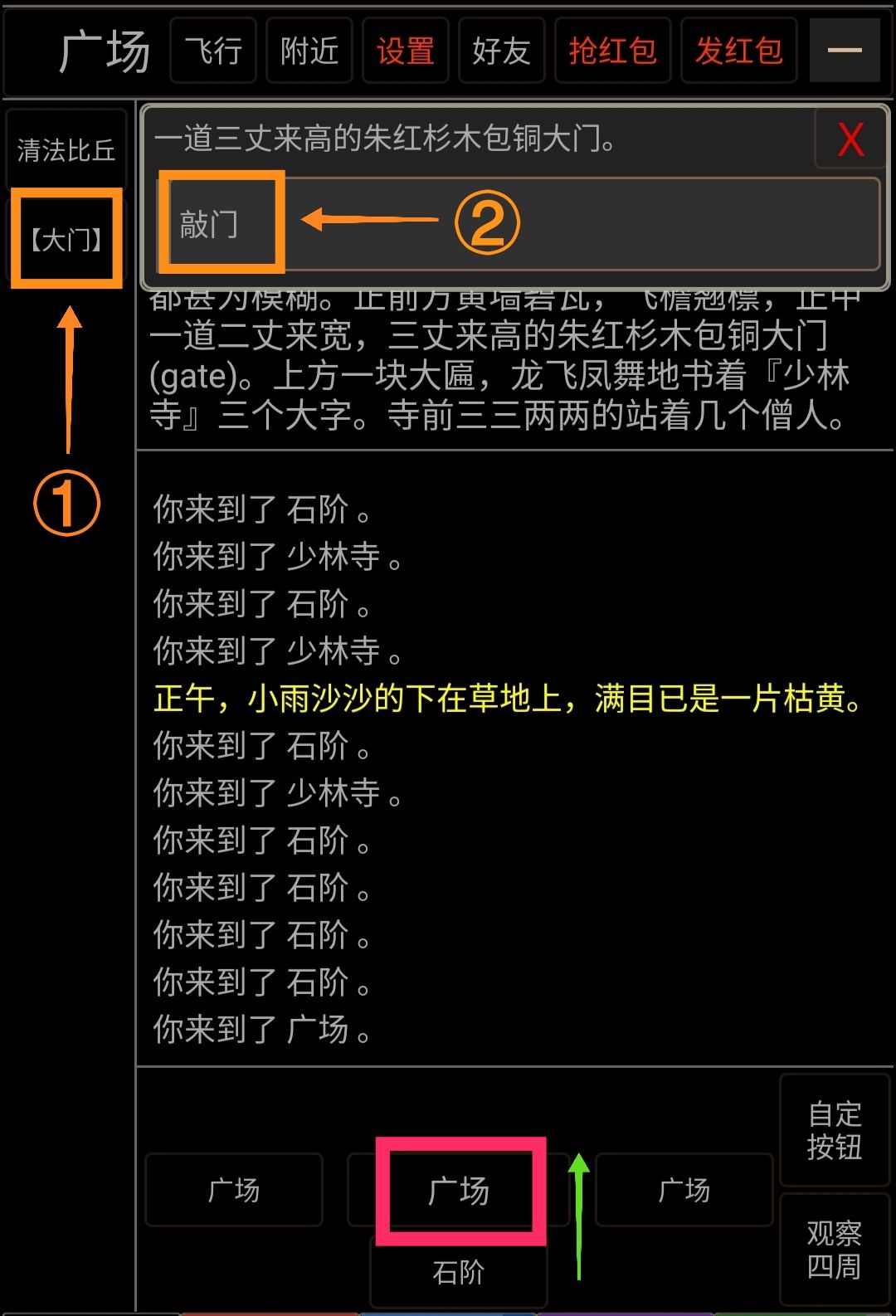Click the right 广场 navigation option
The height and width of the screenshot is (1316, 896).
tap(684, 1190)
